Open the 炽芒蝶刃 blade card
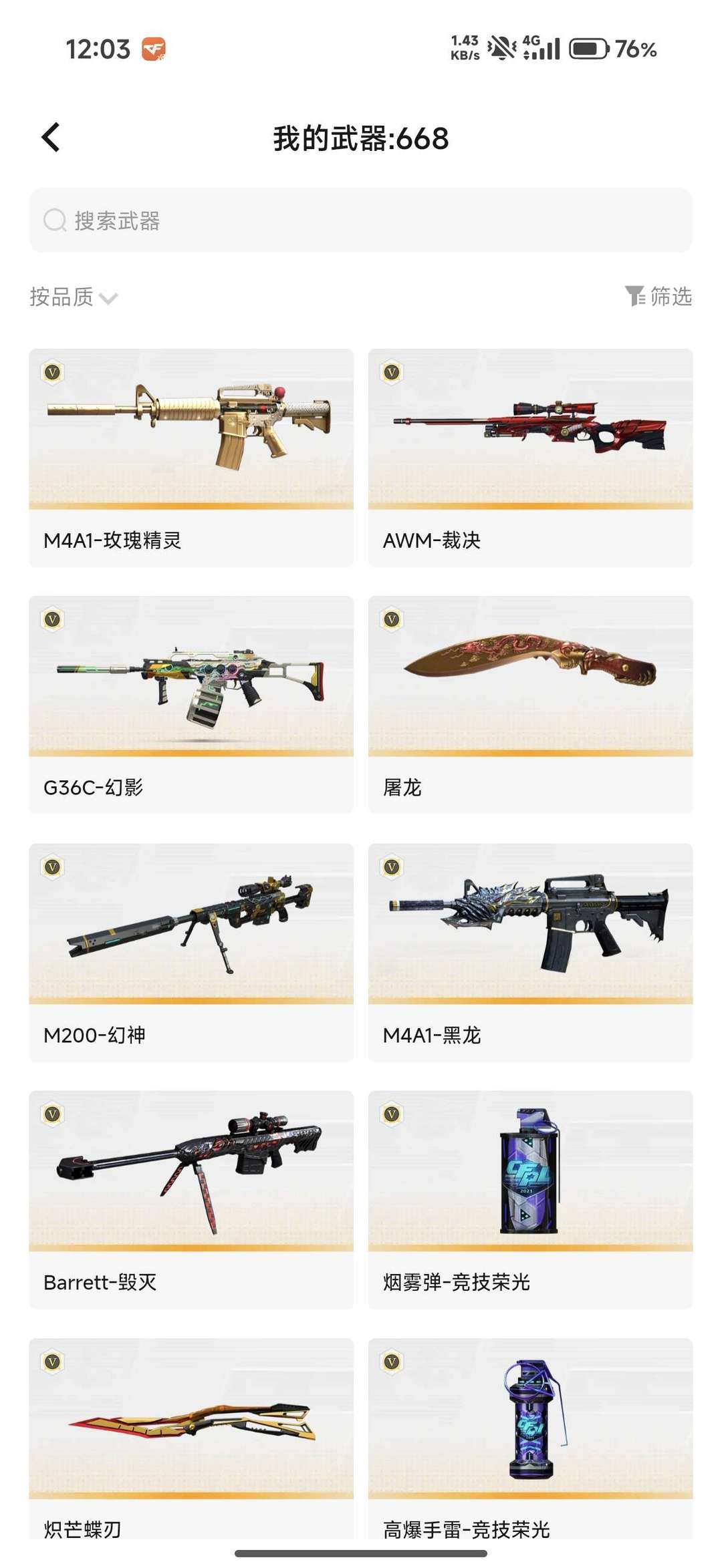 pyautogui.click(x=191, y=1438)
